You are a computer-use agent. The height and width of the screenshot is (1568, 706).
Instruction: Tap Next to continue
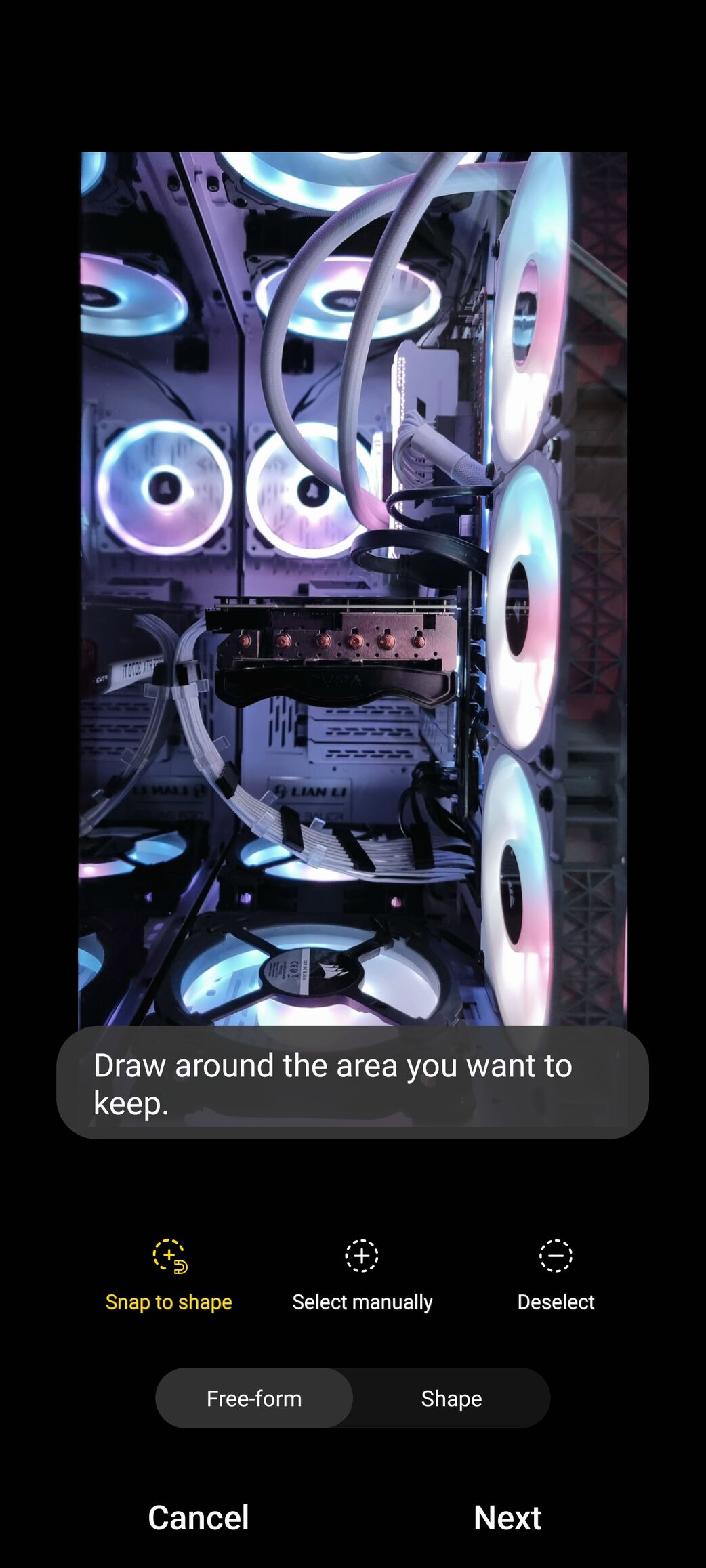pos(507,1517)
